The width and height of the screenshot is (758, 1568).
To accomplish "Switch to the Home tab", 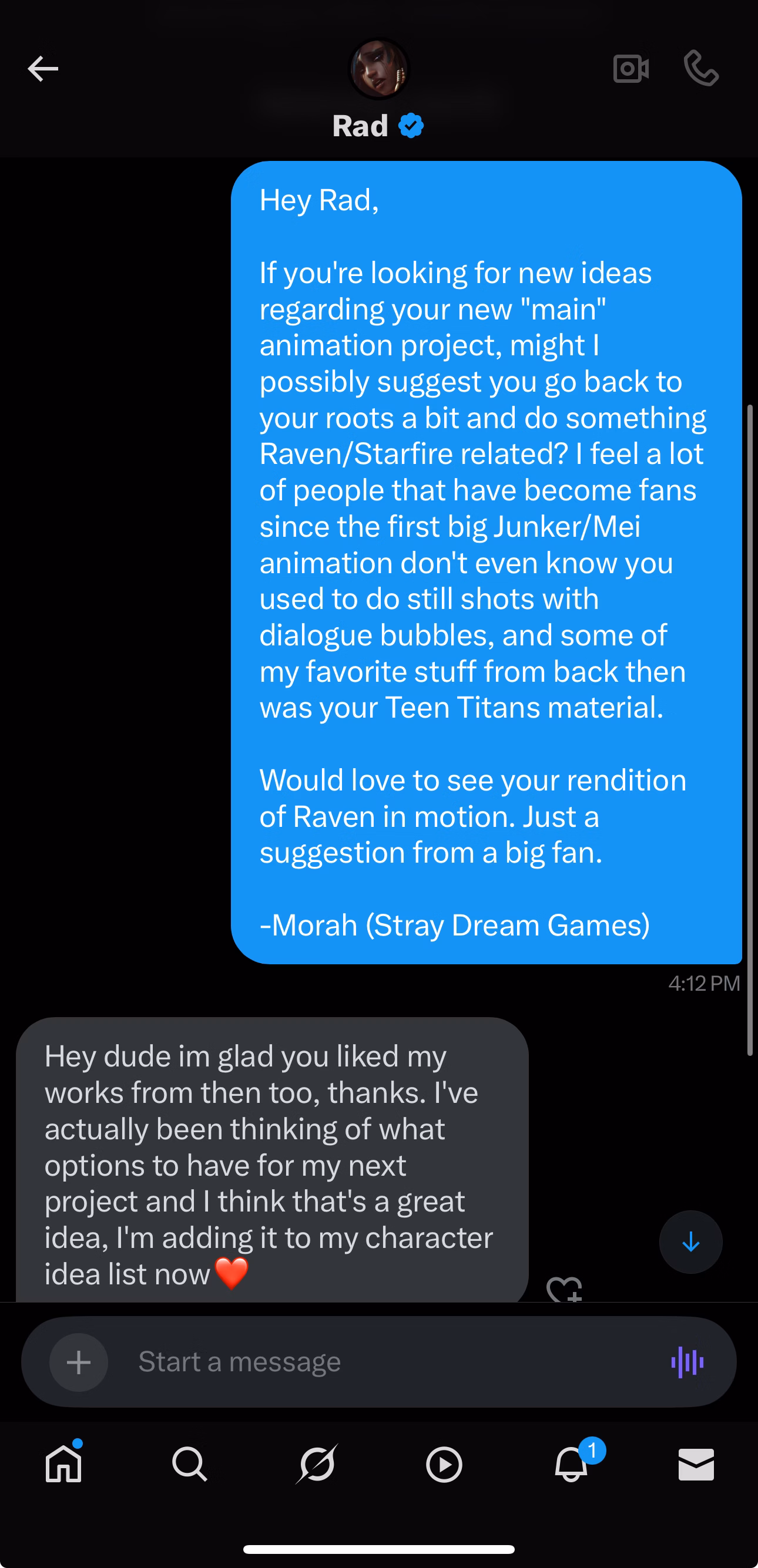I will point(63,1464).
